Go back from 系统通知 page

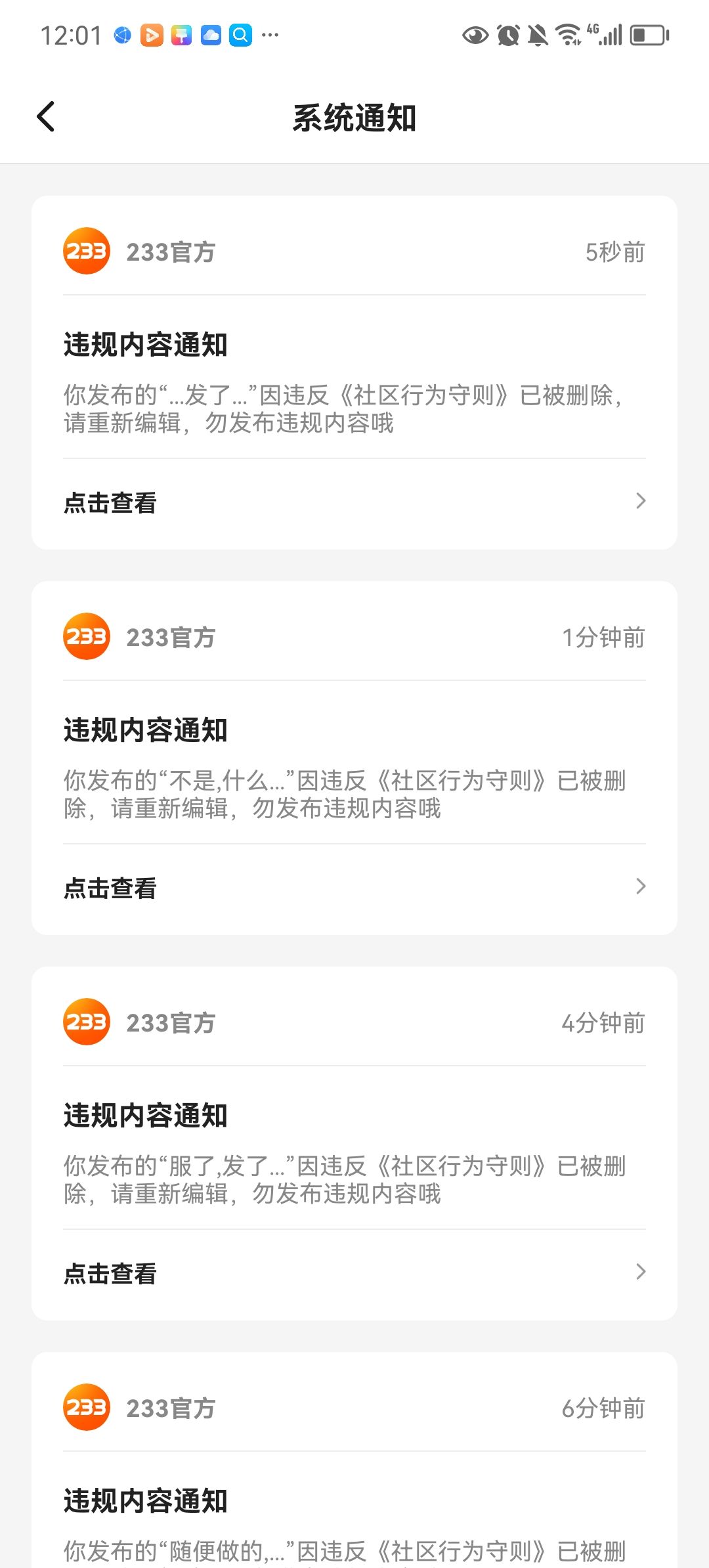pyautogui.click(x=46, y=117)
